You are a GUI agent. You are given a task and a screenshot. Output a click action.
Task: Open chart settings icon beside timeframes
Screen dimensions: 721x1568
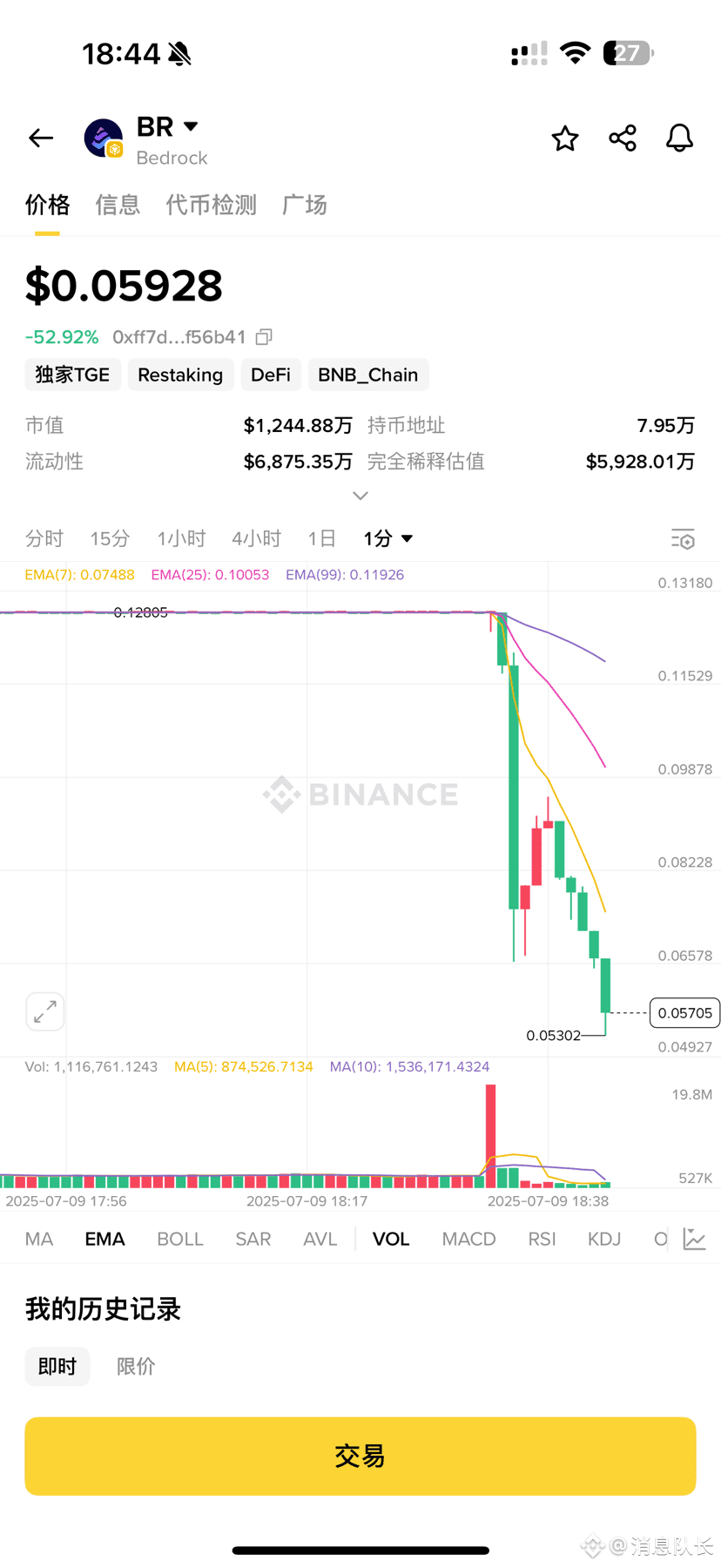[683, 539]
